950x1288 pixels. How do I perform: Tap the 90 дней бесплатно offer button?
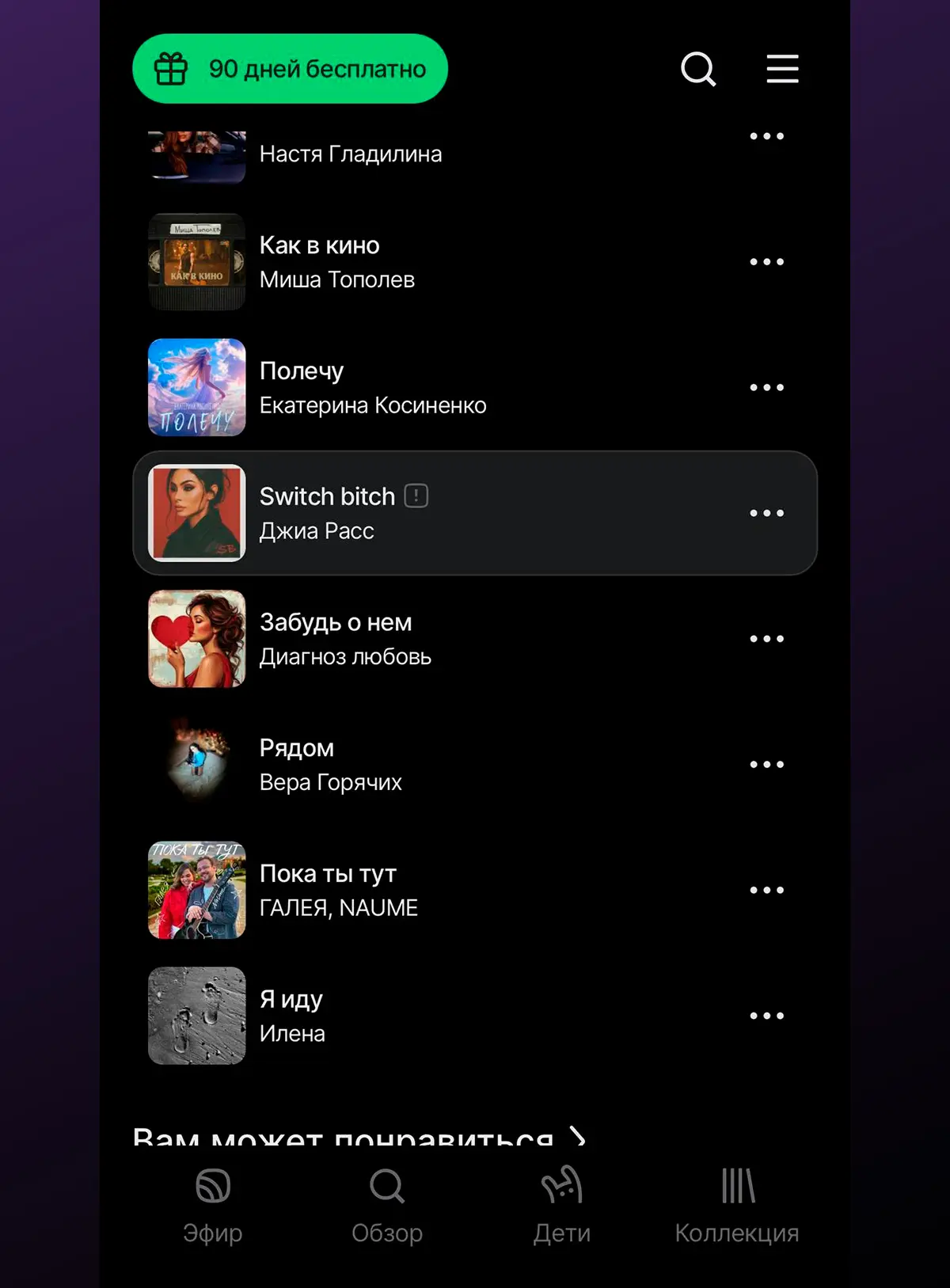pos(290,69)
